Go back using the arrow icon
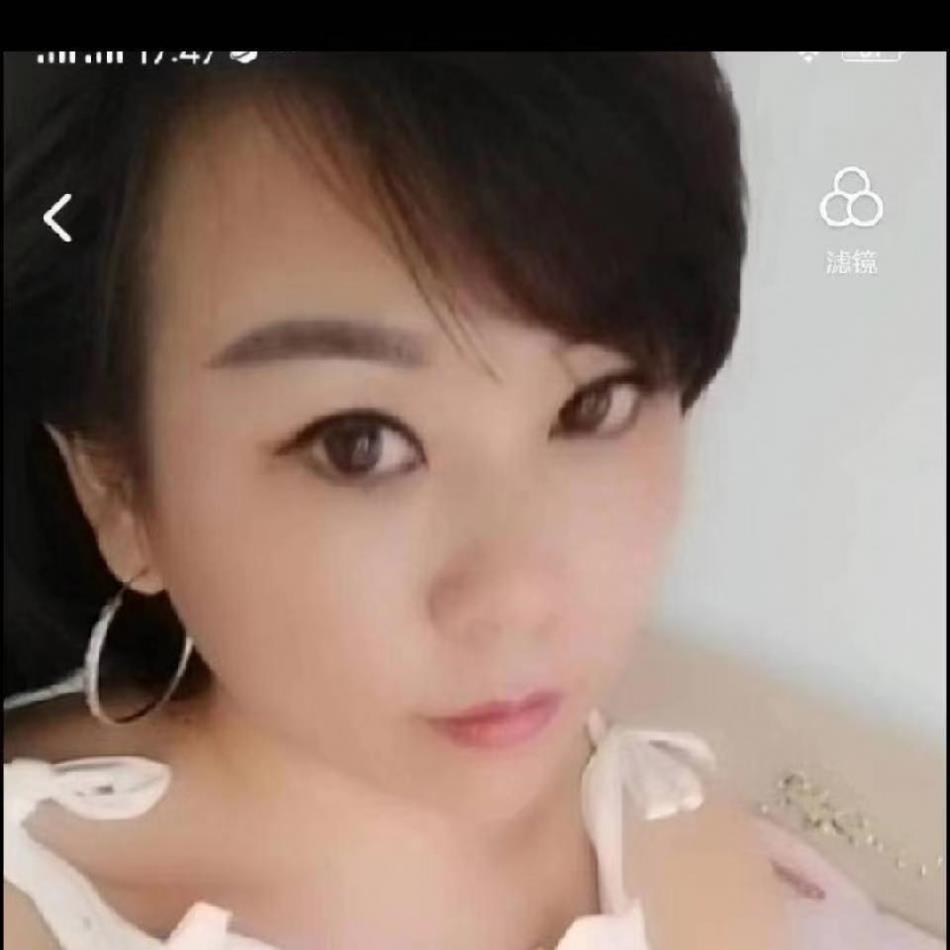The height and width of the screenshot is (950, 950). coord(58,217)
